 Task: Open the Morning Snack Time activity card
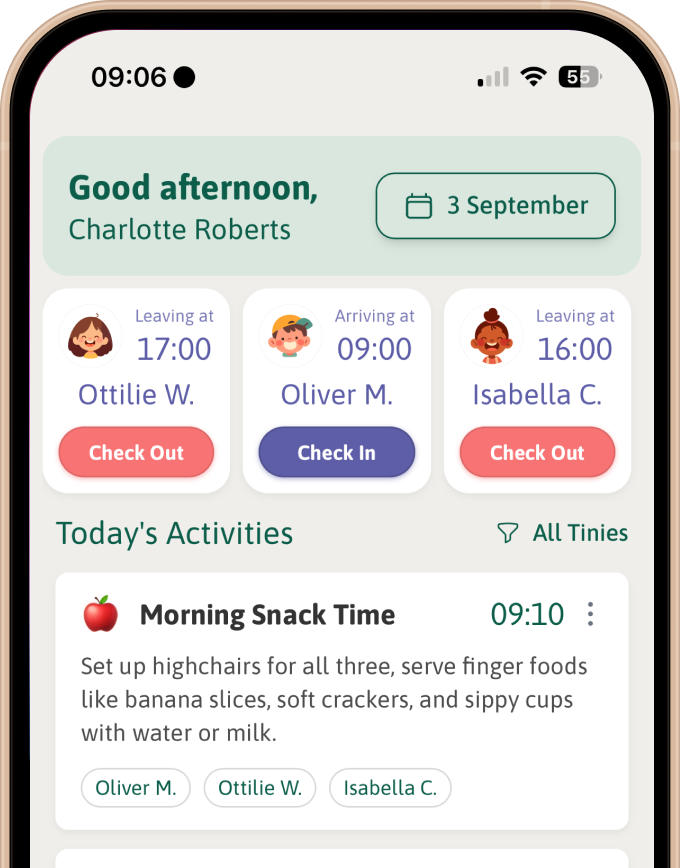click(340, 690)
